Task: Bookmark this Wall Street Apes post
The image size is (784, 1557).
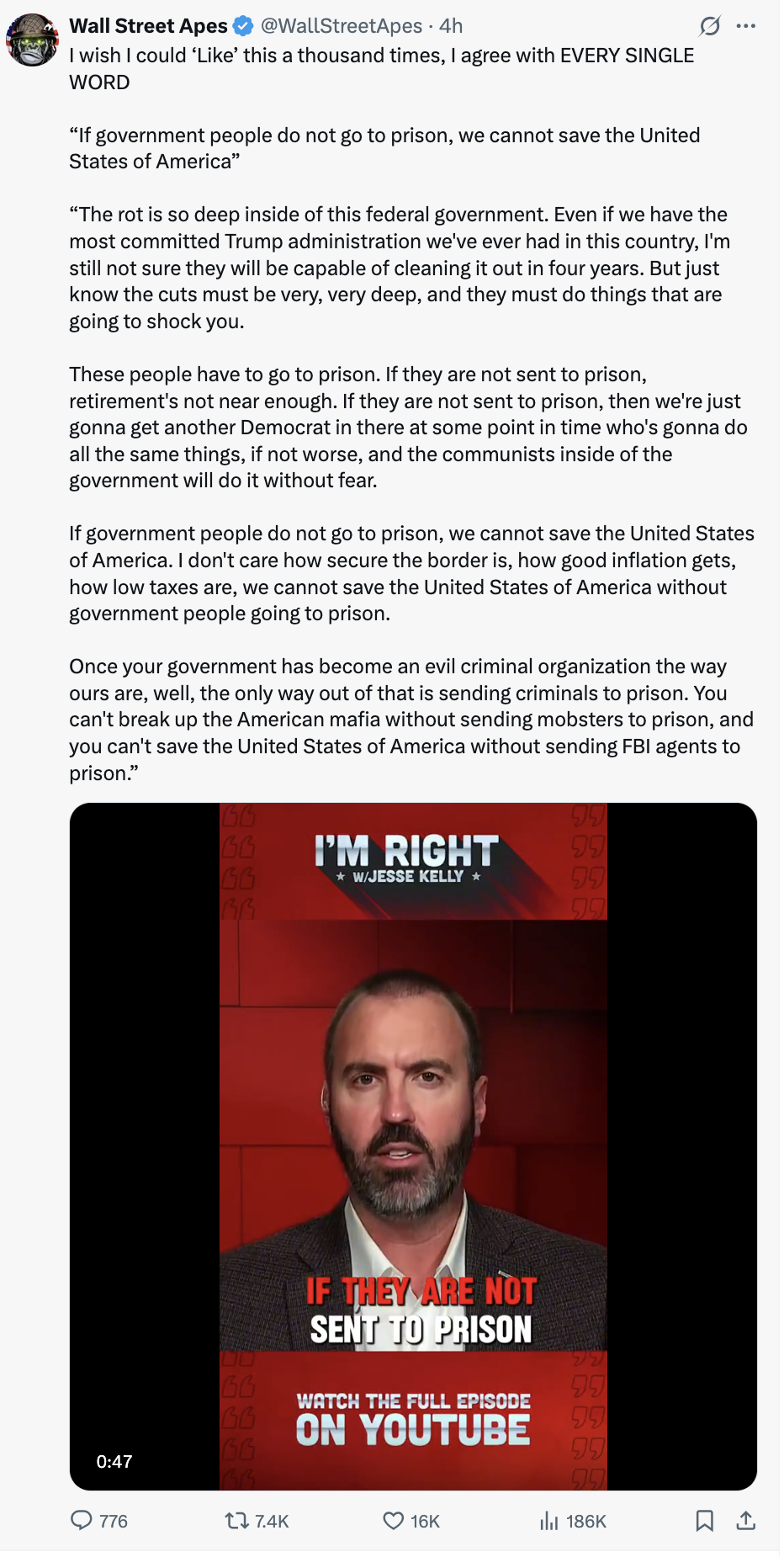Action: pyautogui.click(x=704, y=1520)
